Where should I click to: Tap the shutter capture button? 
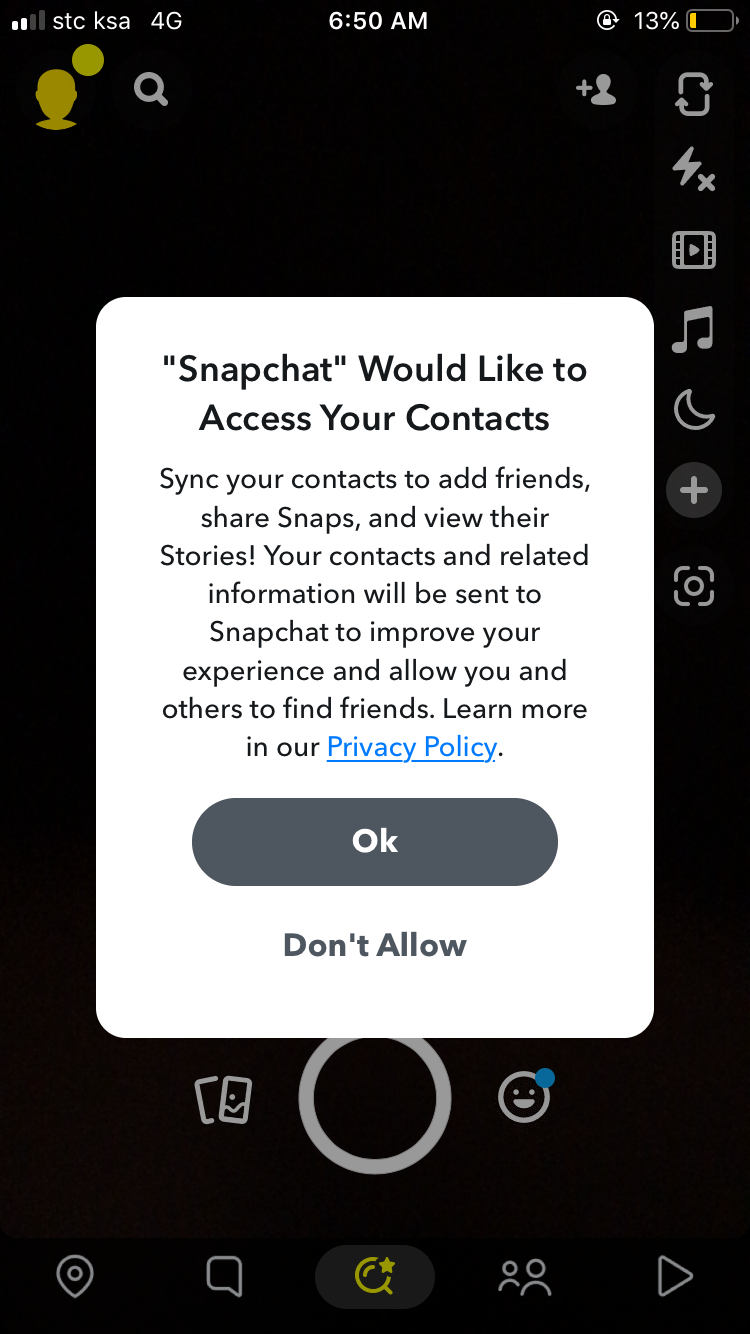point(375,1099)
